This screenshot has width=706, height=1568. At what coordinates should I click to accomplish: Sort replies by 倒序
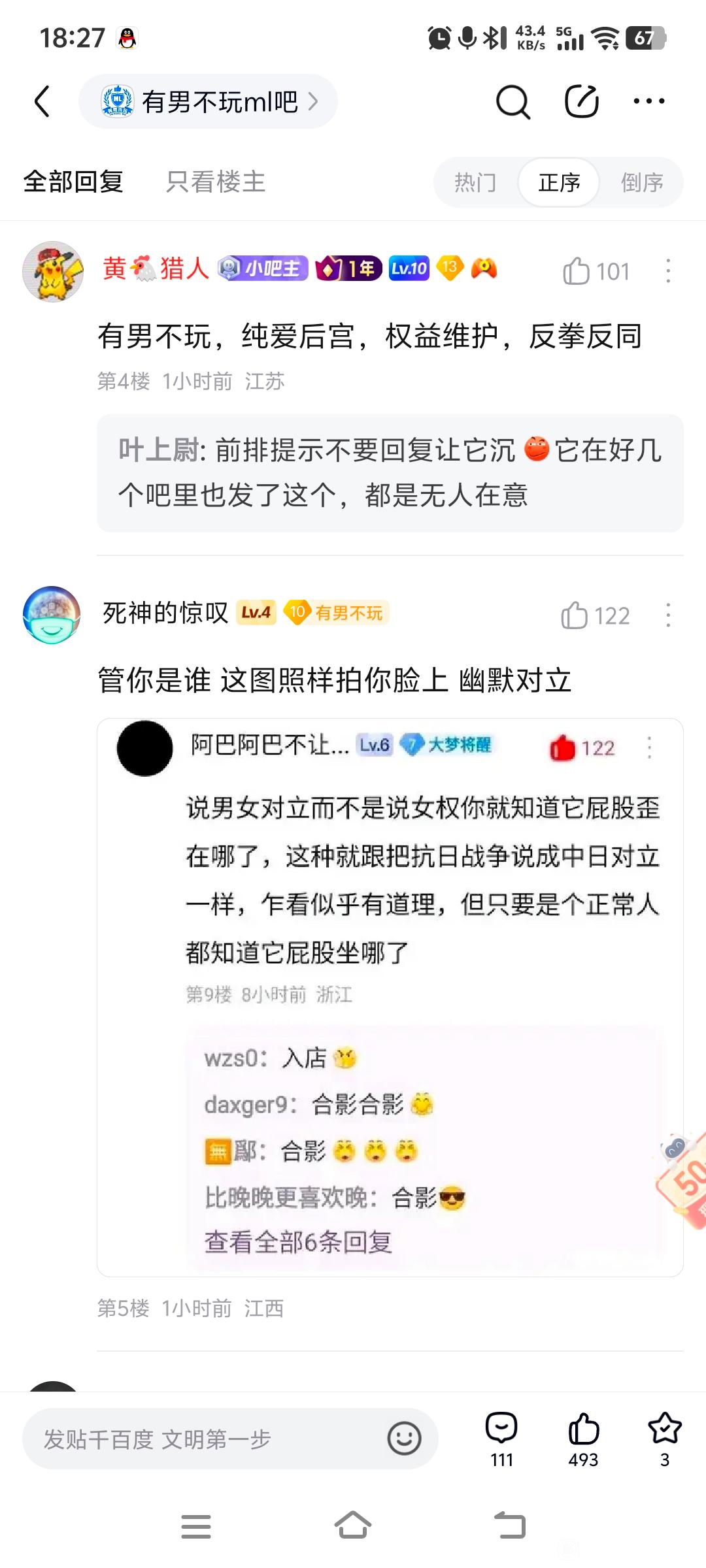click(x=641, y=182)
